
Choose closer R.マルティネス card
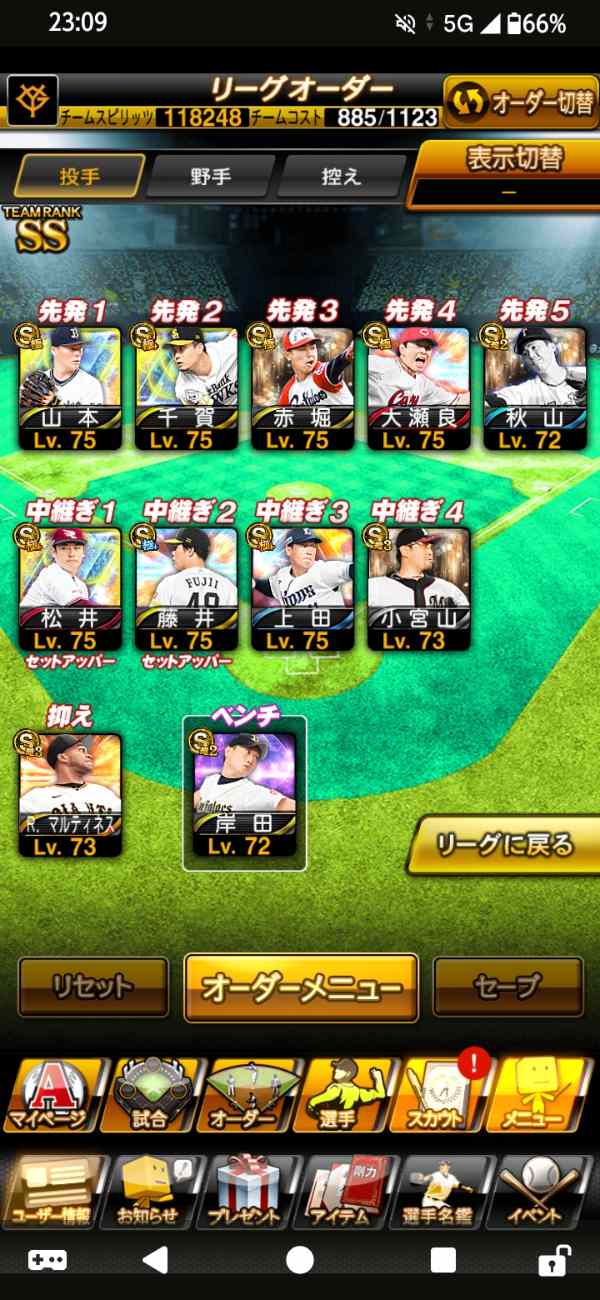pyautogui.click(x=69, y=793)
